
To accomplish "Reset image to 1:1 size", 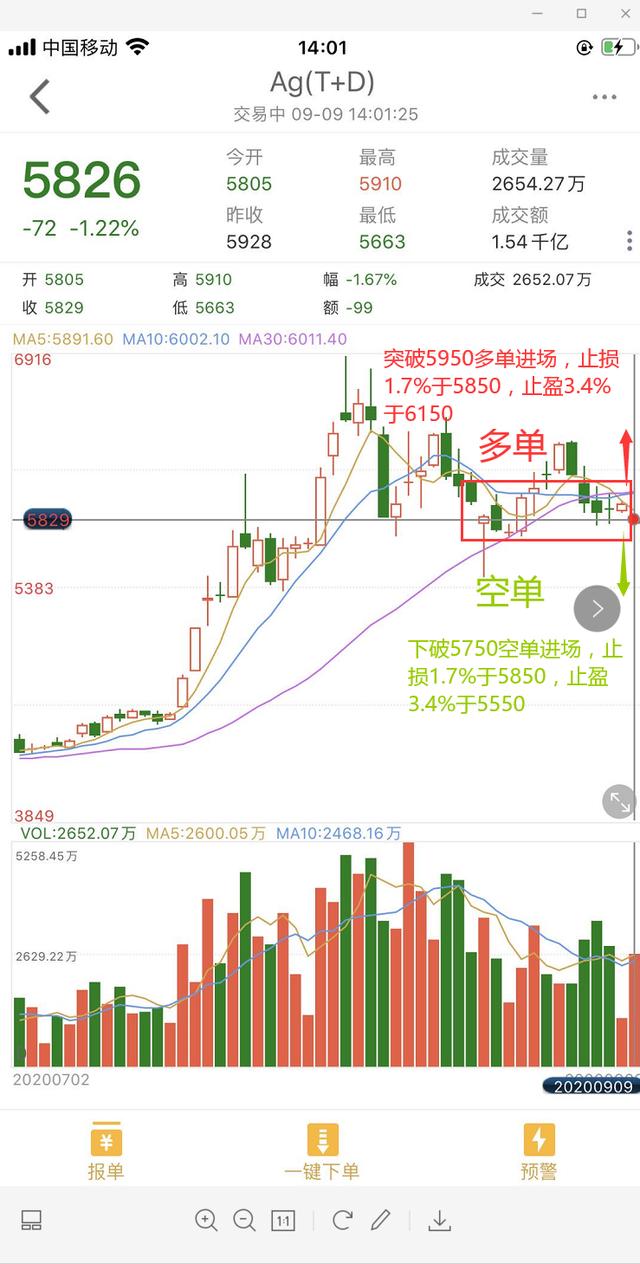I will [x=283, y=1220].
